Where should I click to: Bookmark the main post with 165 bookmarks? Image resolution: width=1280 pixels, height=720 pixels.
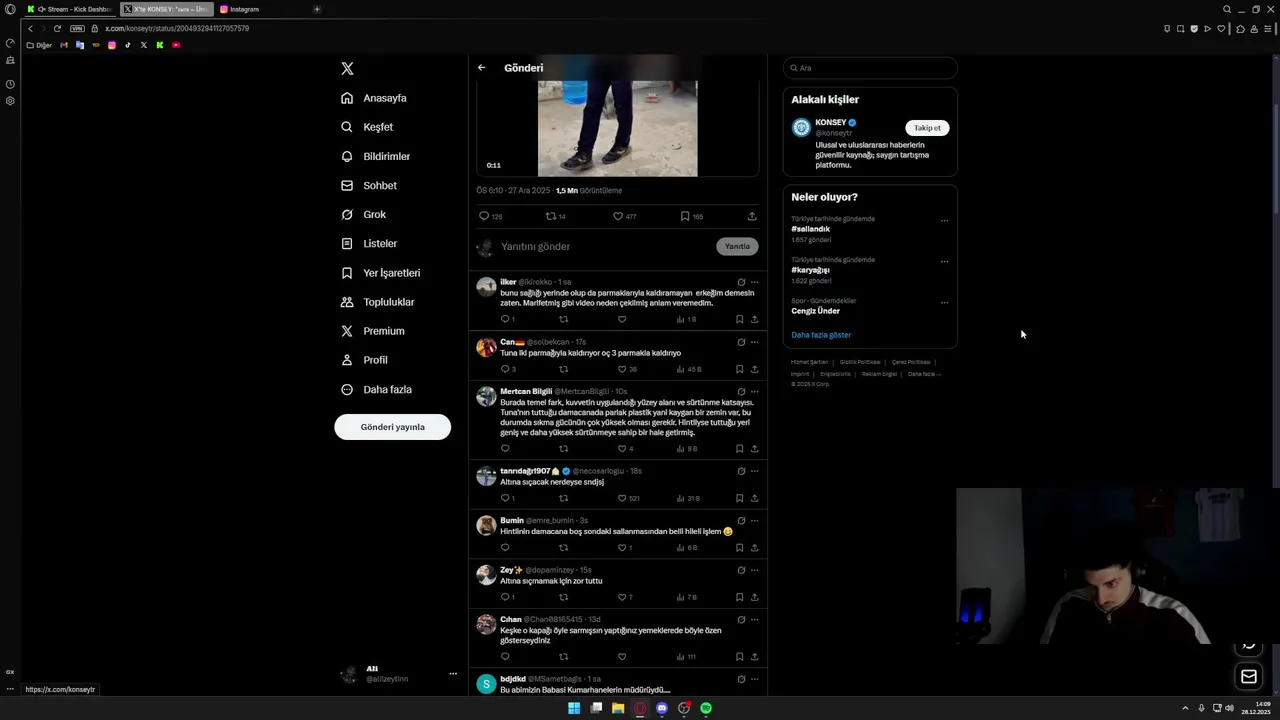685,216
